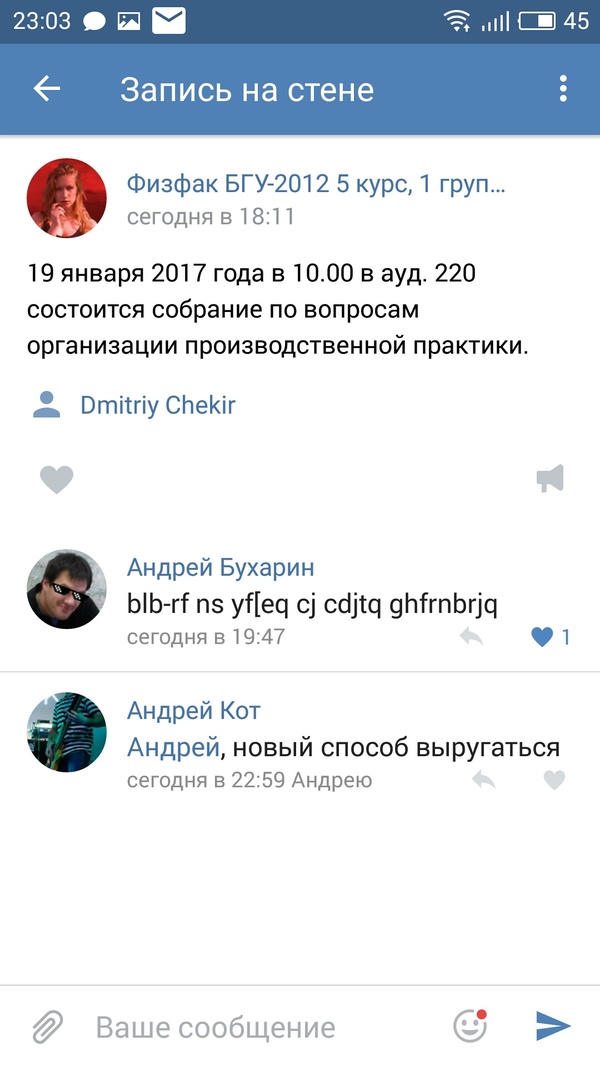
Task: Like Андрей Бухарин's comment
Action: coord(543,636)
